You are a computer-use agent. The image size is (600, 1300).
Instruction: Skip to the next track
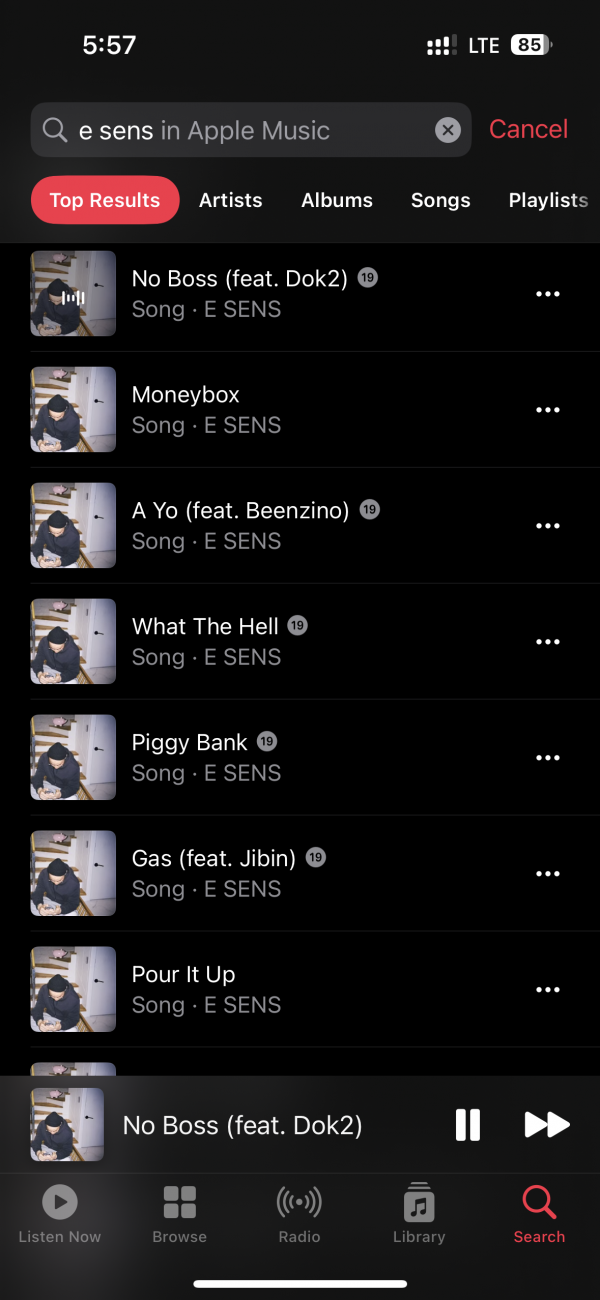click(x=546, y=1125)
